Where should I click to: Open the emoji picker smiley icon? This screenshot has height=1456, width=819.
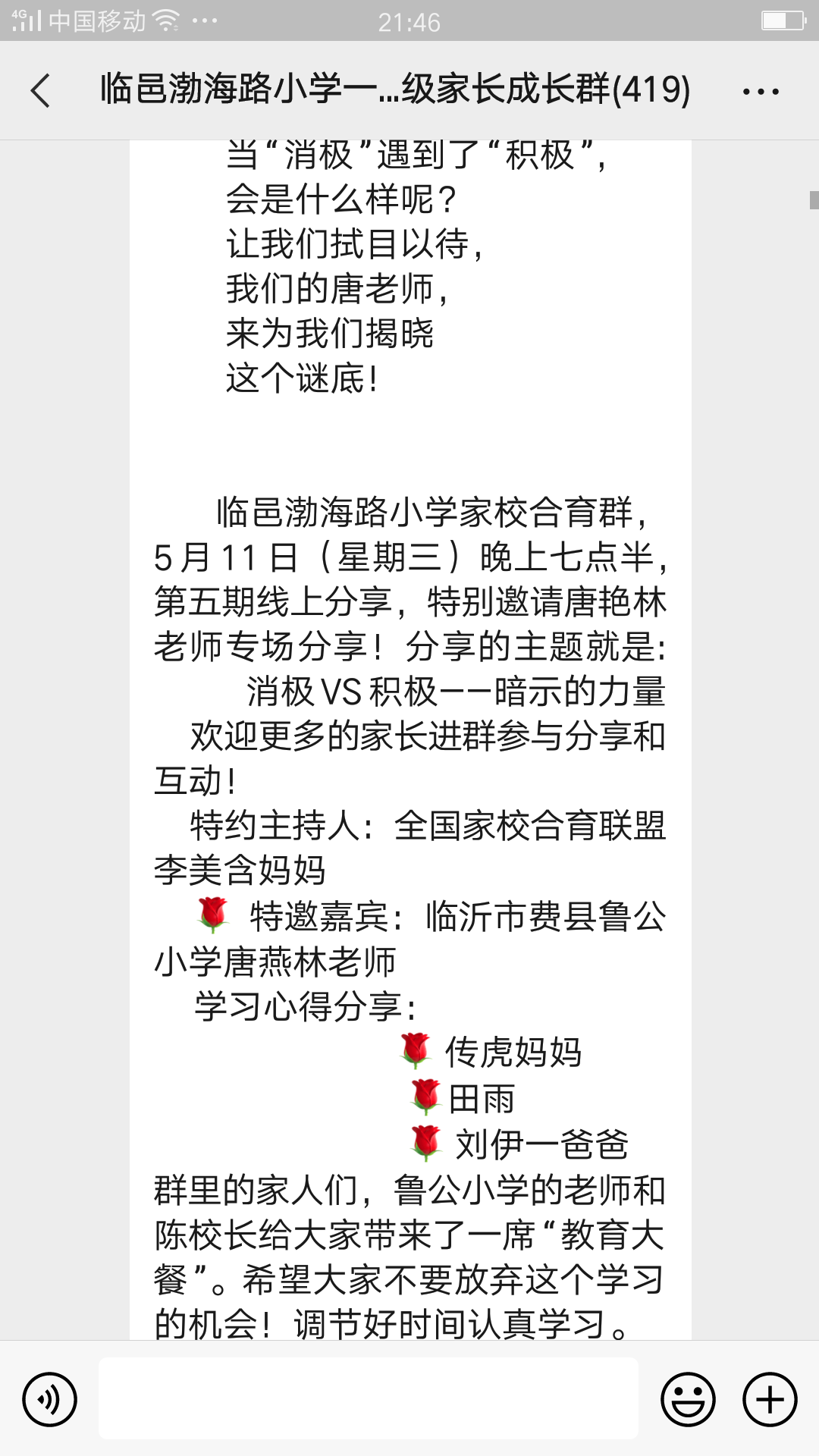click(x=687, y=1399)
